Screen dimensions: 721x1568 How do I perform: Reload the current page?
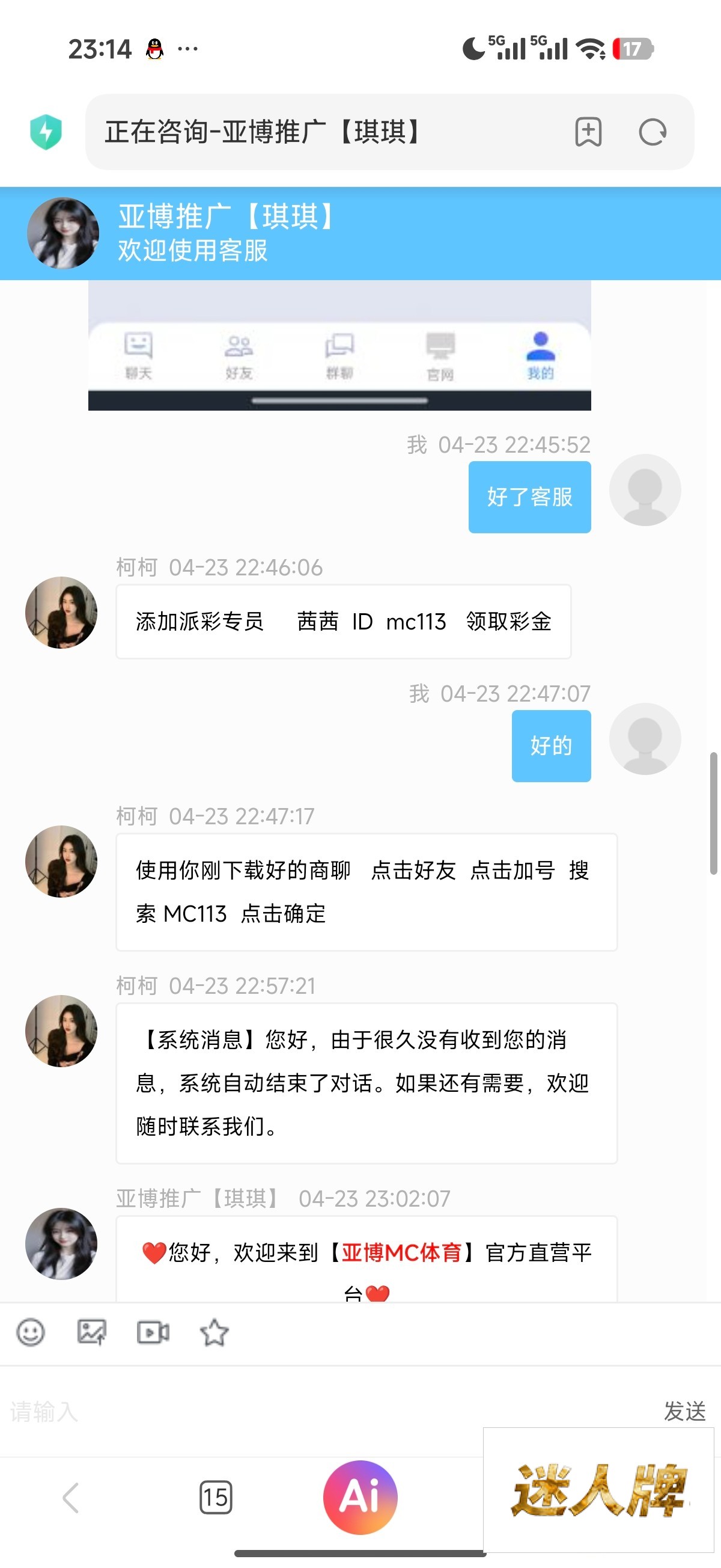pos(653,132)
